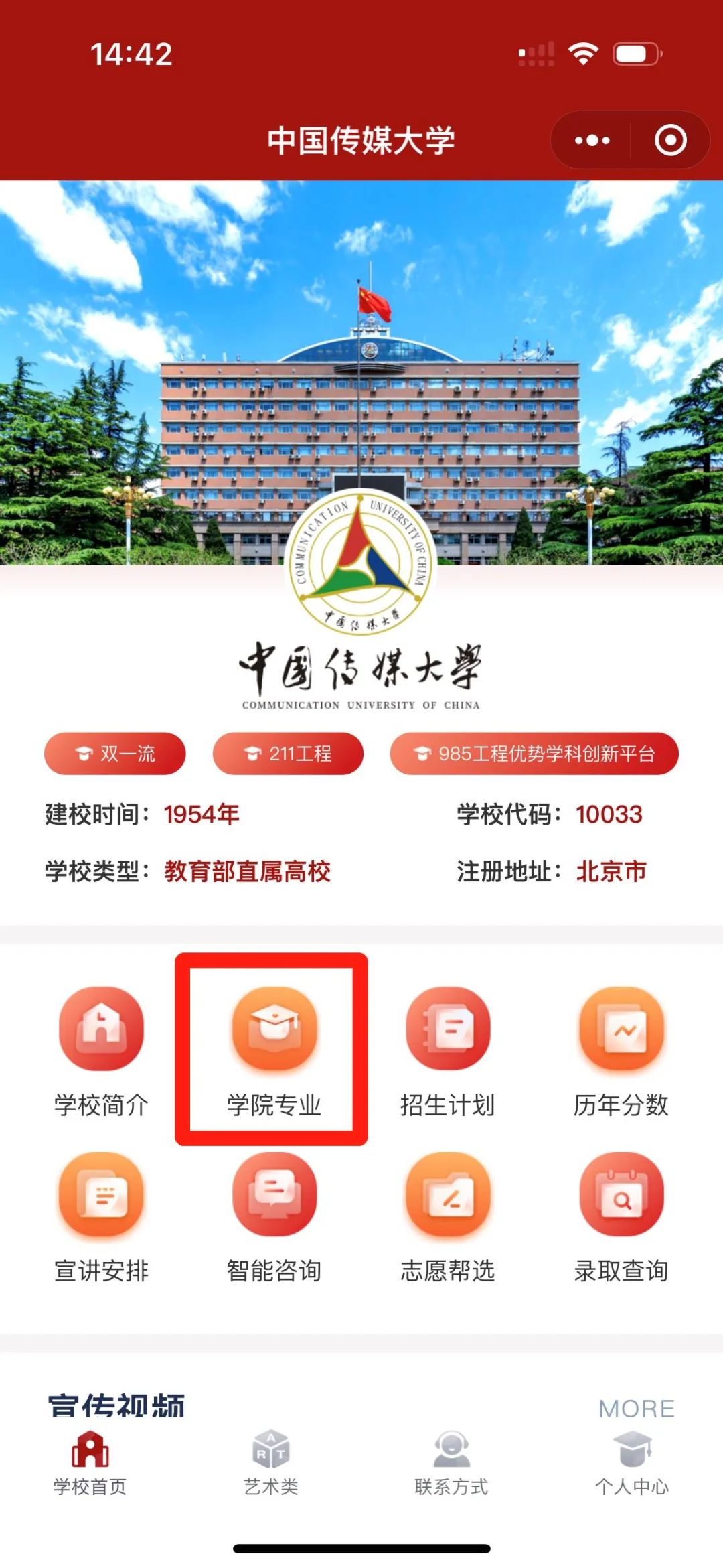Go to the 个人中心 tab
The height and width of the screenshot is (1568, 723).
click(632, 1464)
